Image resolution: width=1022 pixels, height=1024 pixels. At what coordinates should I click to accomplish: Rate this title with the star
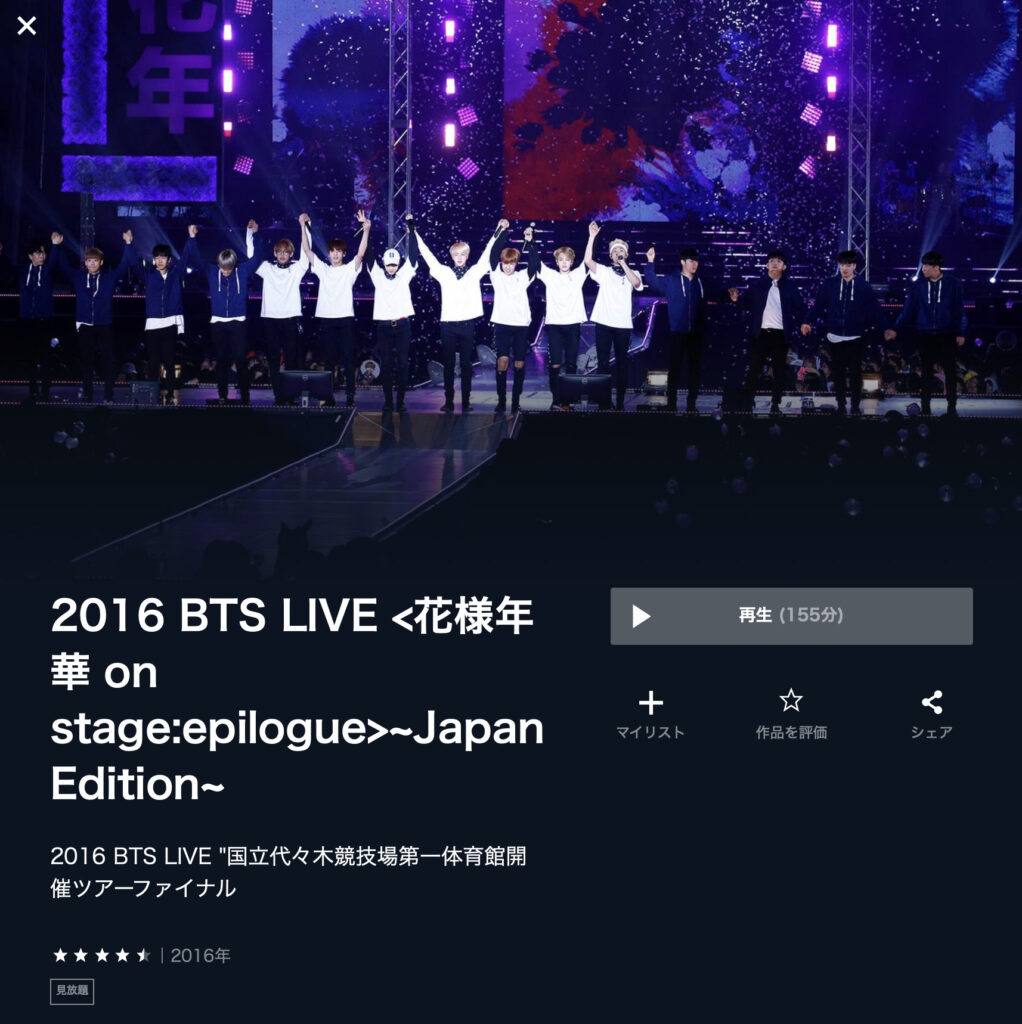[x=791, y=714]
